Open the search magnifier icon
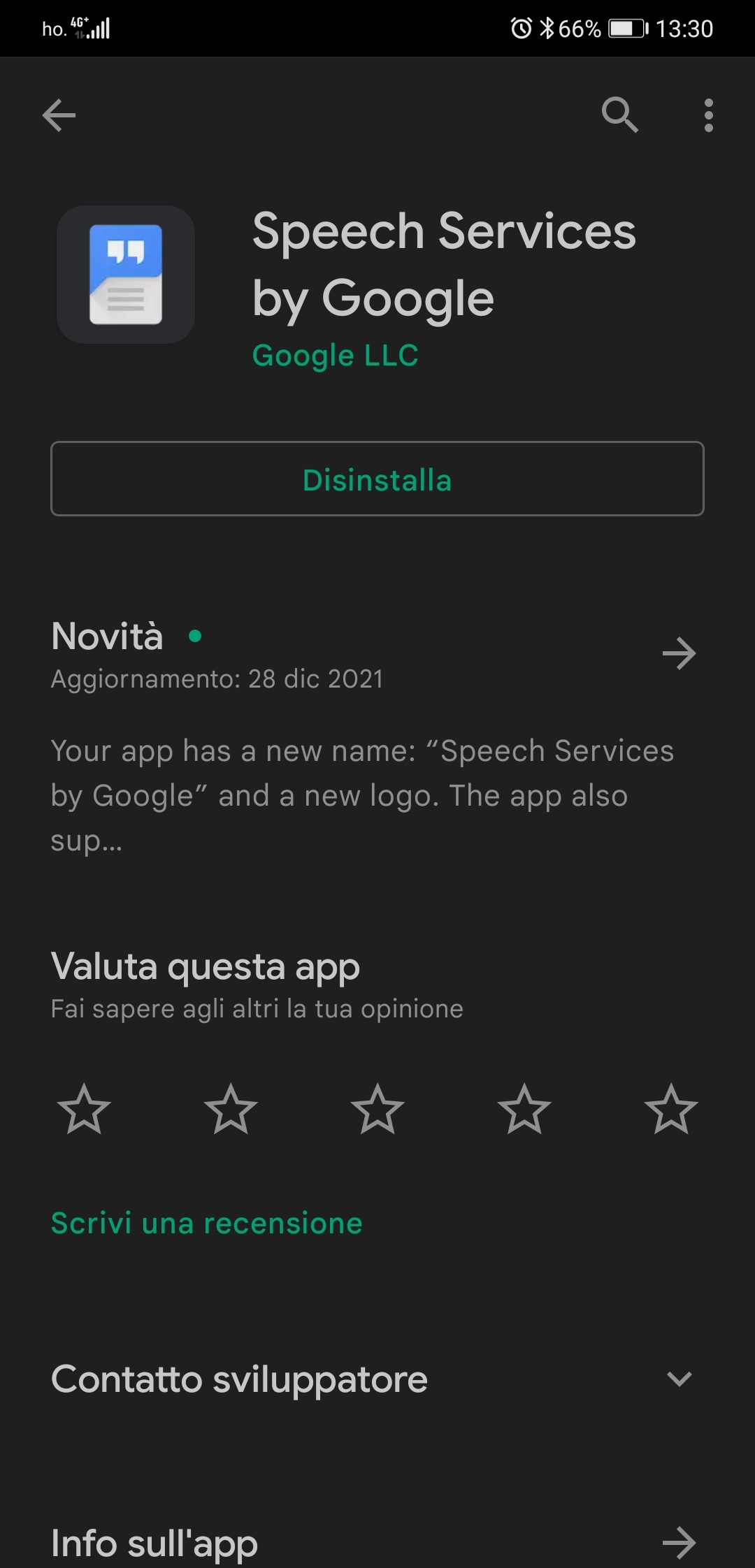This screenshot has height=1568, width=755. (x=620, y=115)
